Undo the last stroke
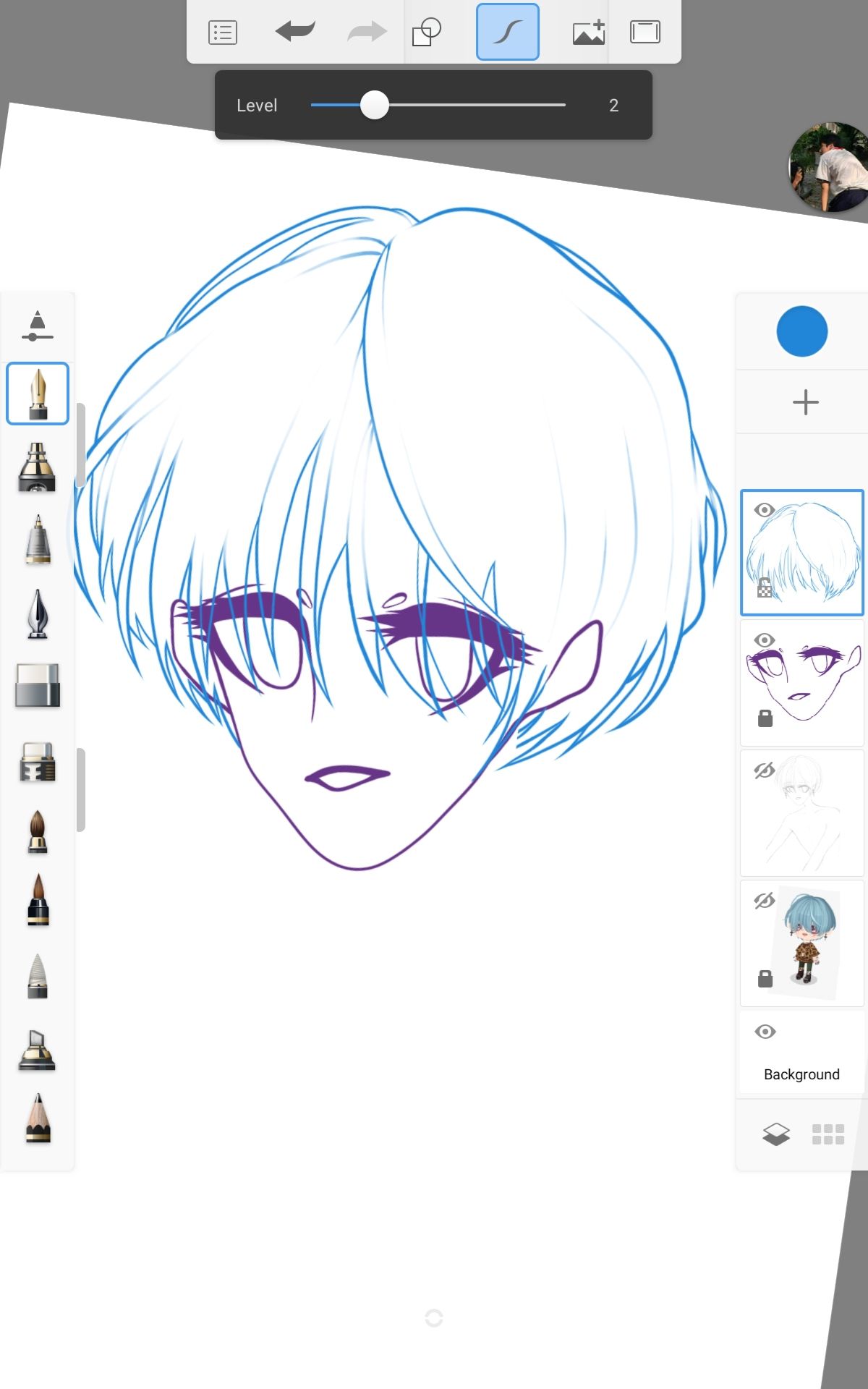868x1389 pixels. [295, 32]
